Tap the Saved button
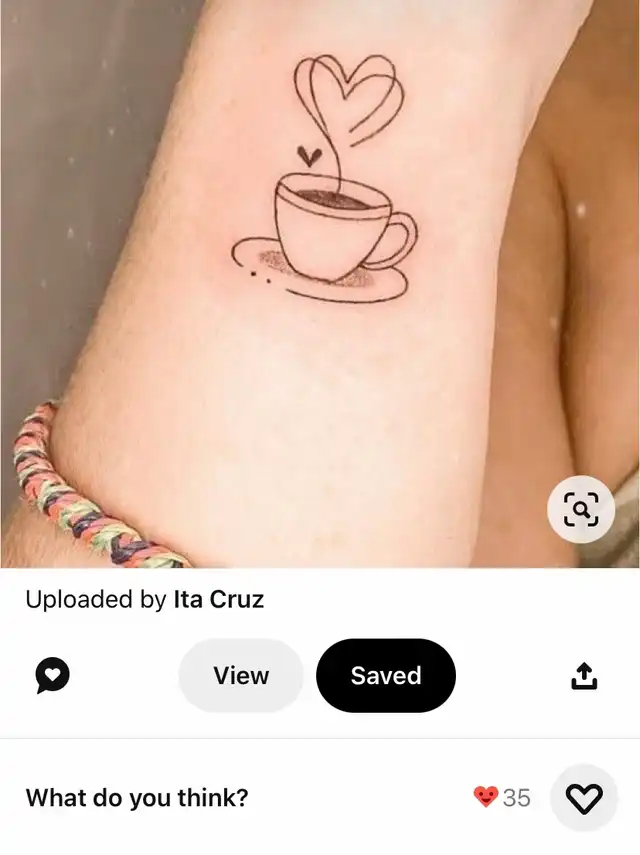The height and width of the screenshot is (855, 640). [x=386, y=676]
